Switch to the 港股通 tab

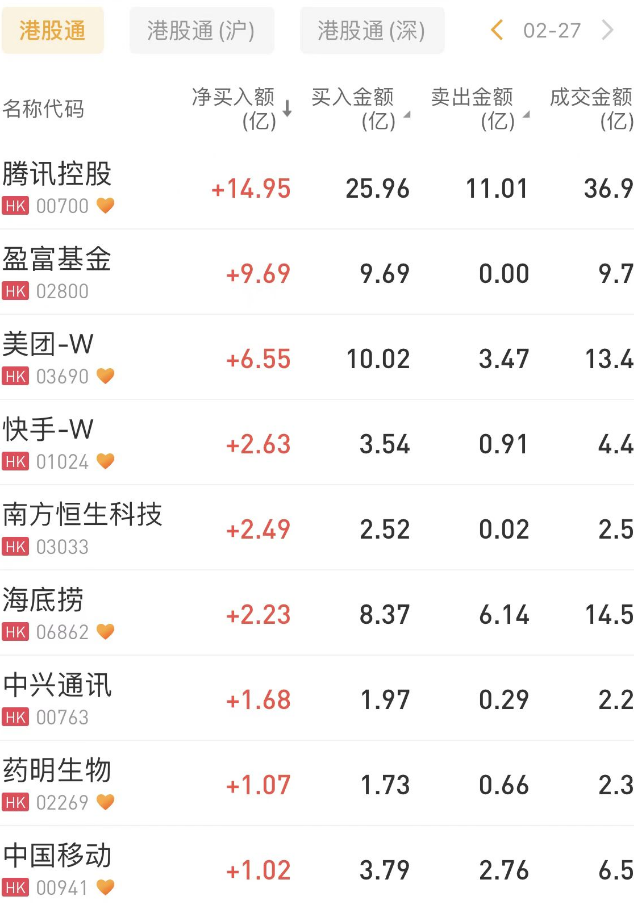pyautogui.click(x=52, y=31)
